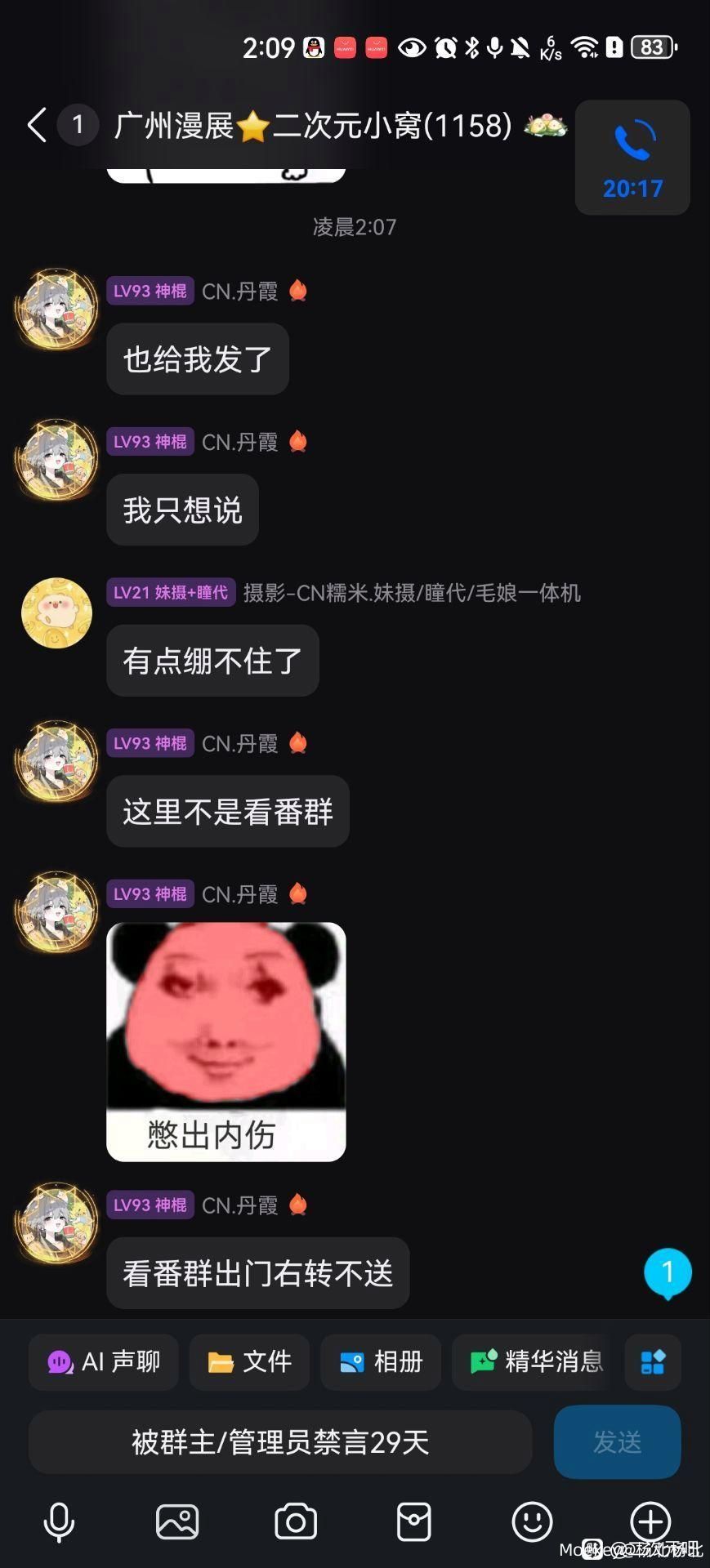The image size is (710, 1568).
Task: View the profile of 摄影-CN糯米 via avatar
Action: [x=56, y=613]
